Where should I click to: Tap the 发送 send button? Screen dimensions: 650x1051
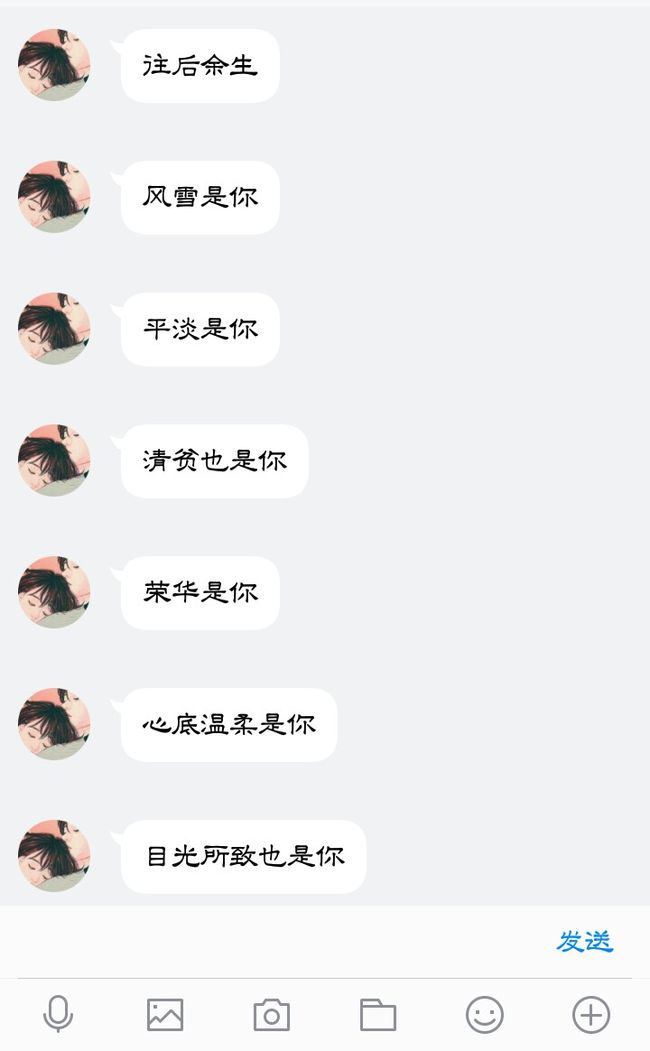[584, 941]
